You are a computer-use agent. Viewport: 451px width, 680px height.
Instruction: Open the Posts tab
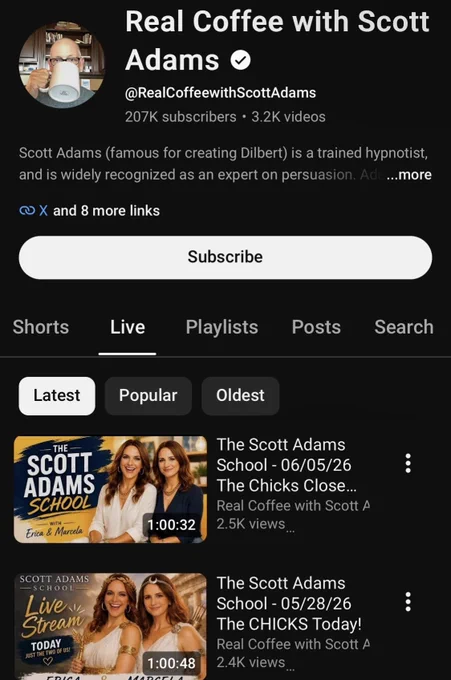[x=316, y=327]
